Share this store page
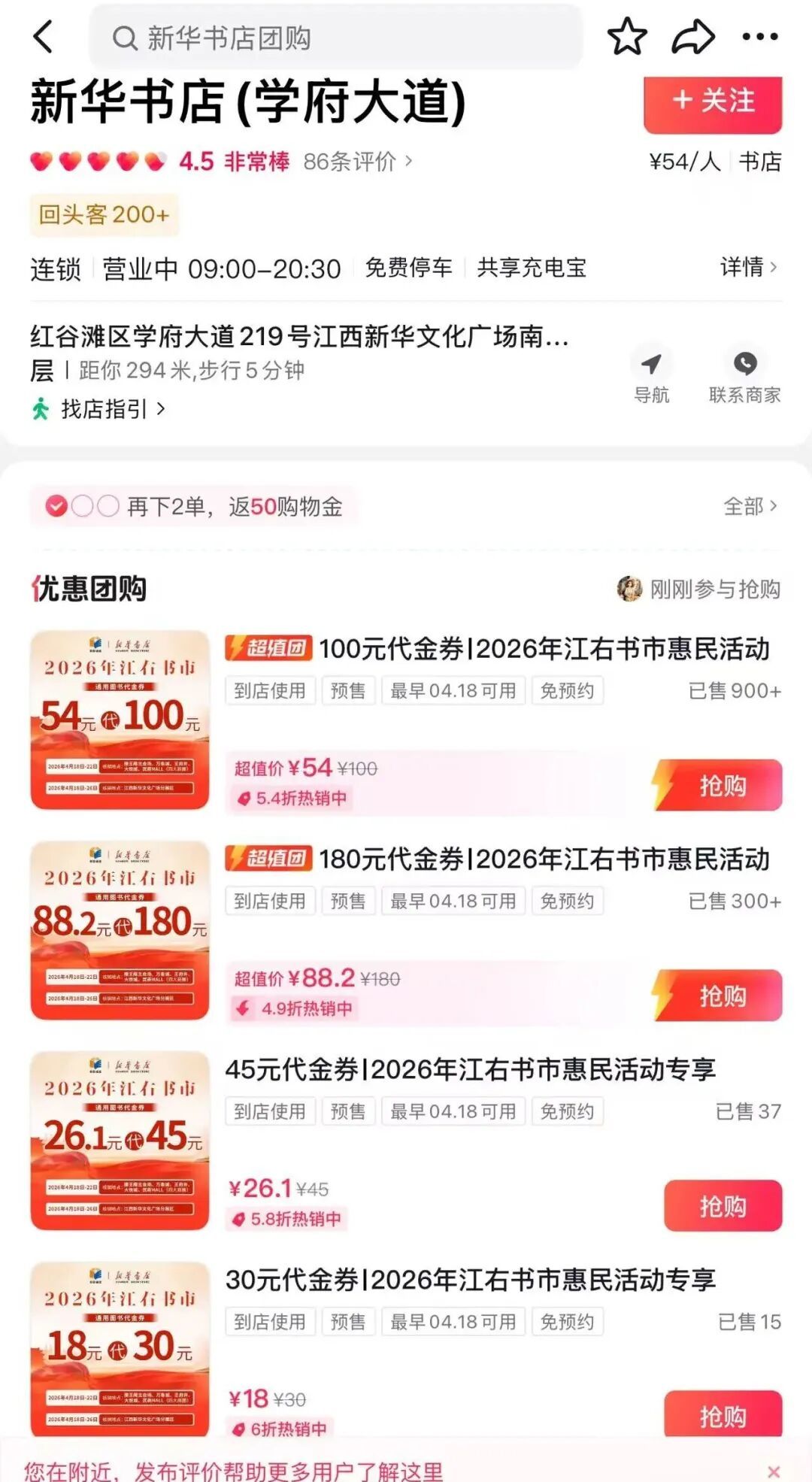The width and height of the screenshot is (812, 1482). click(x=692, y=36)
